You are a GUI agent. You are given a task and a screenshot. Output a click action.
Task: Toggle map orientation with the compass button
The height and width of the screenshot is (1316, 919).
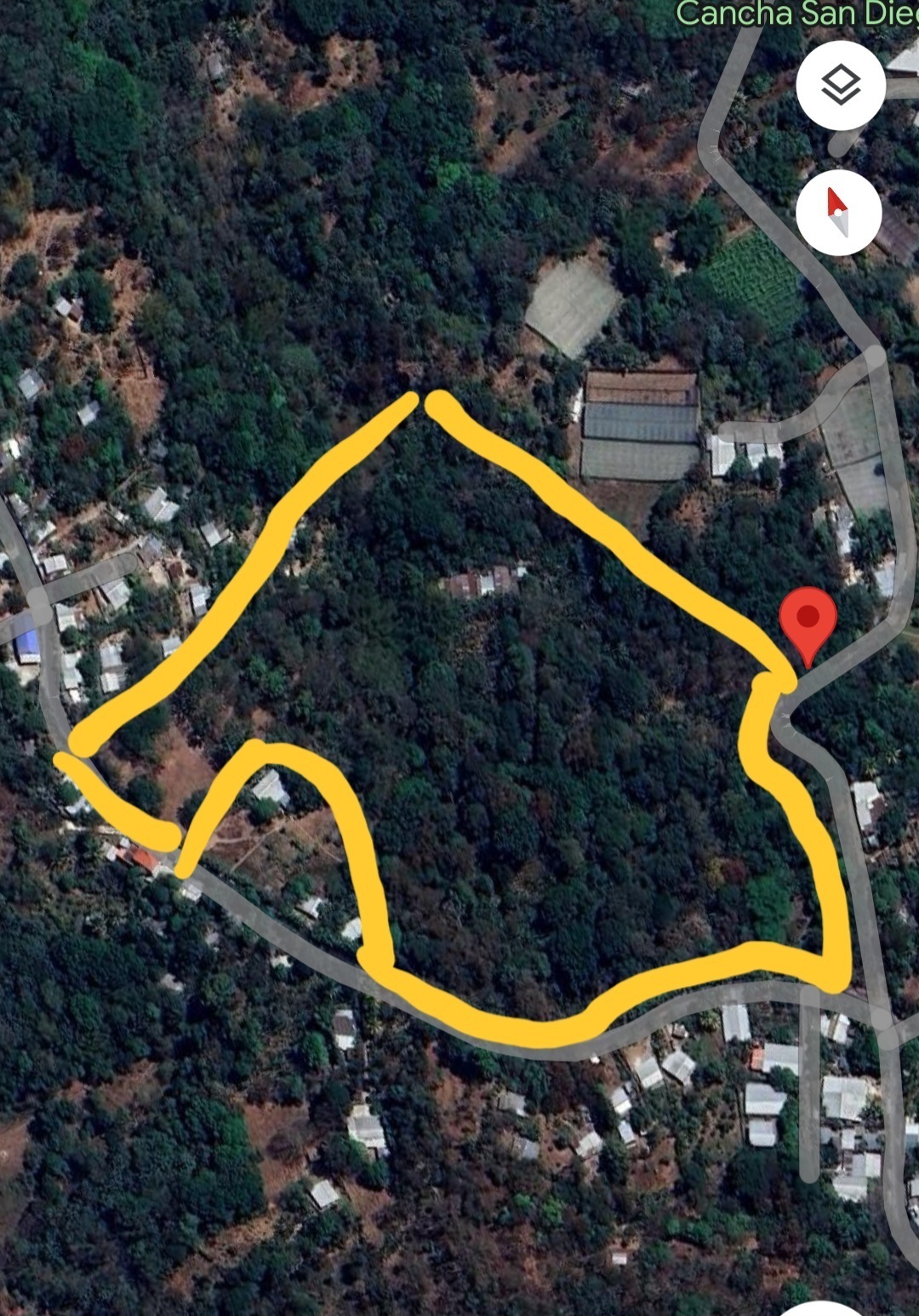(x=838, y=213)
